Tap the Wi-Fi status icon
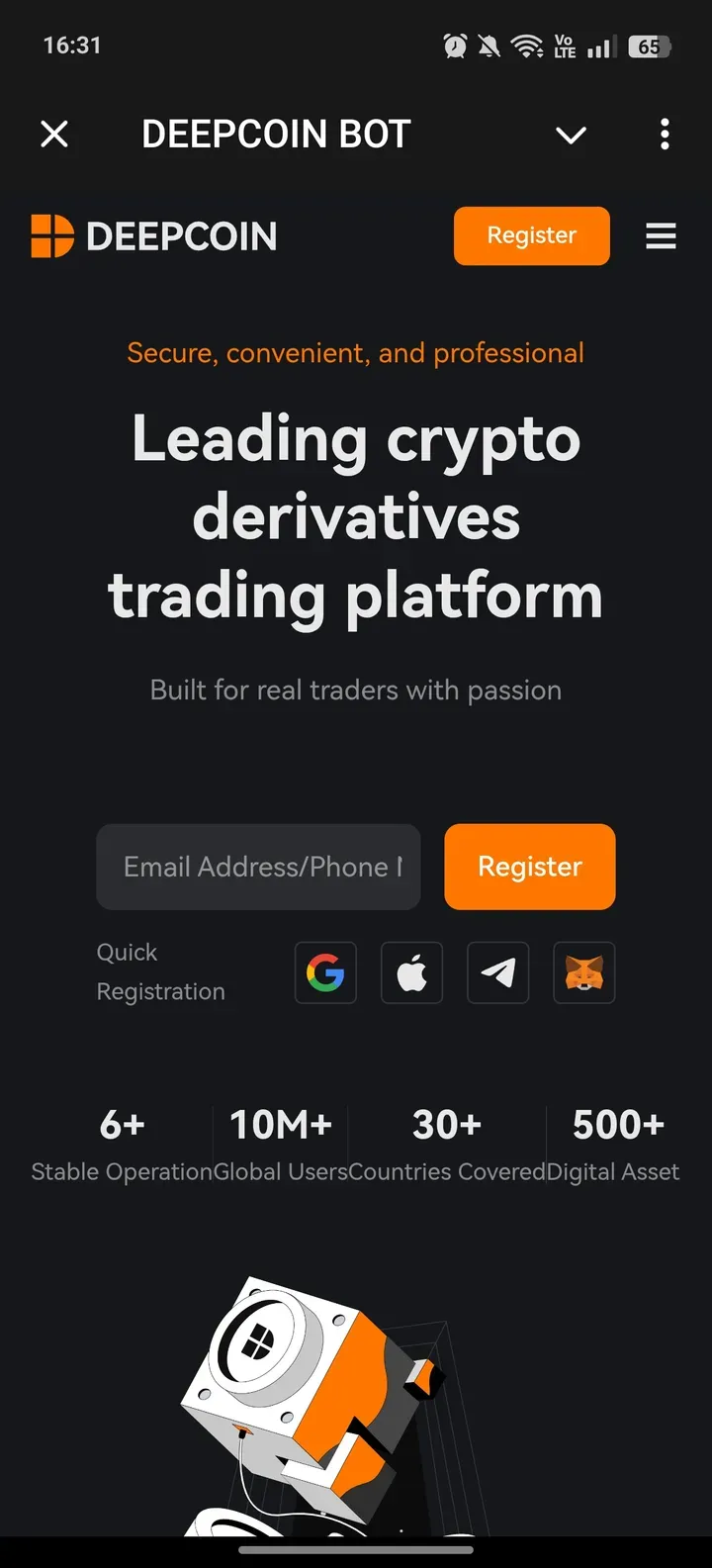712x1568 pixels. click(527, 45)
